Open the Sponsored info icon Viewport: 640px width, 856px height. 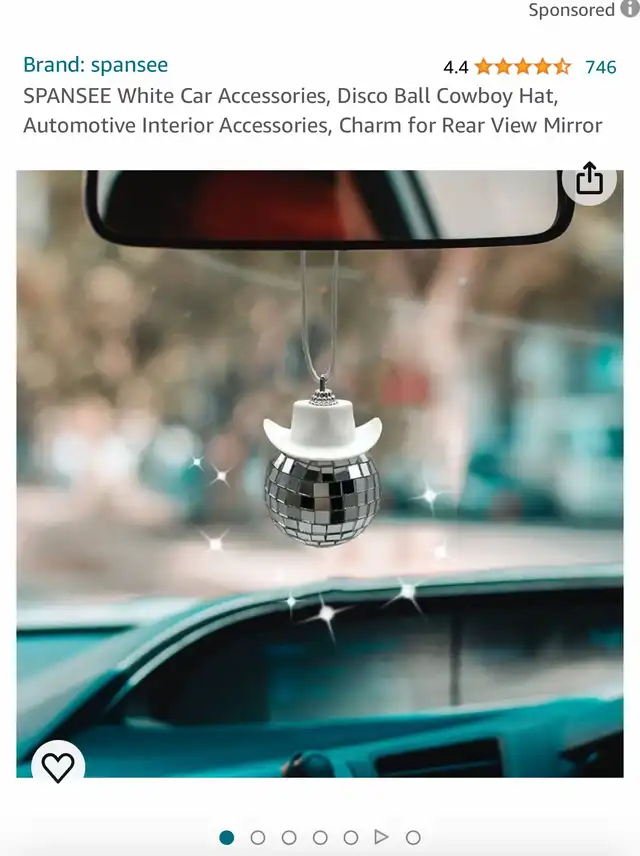tap(629, 9)
